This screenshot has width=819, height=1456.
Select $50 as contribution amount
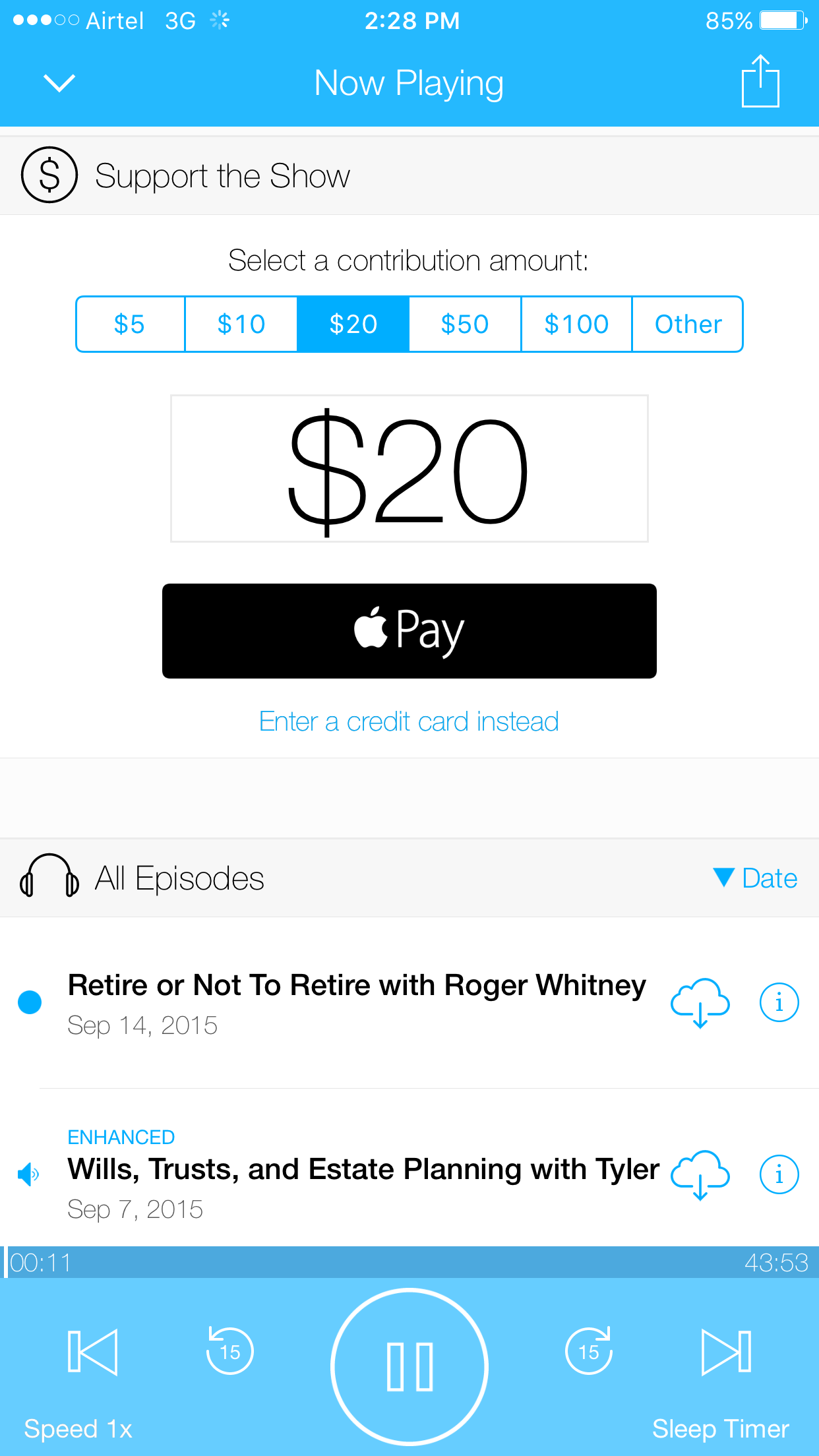pyautogui.click(x=465, y=324)
